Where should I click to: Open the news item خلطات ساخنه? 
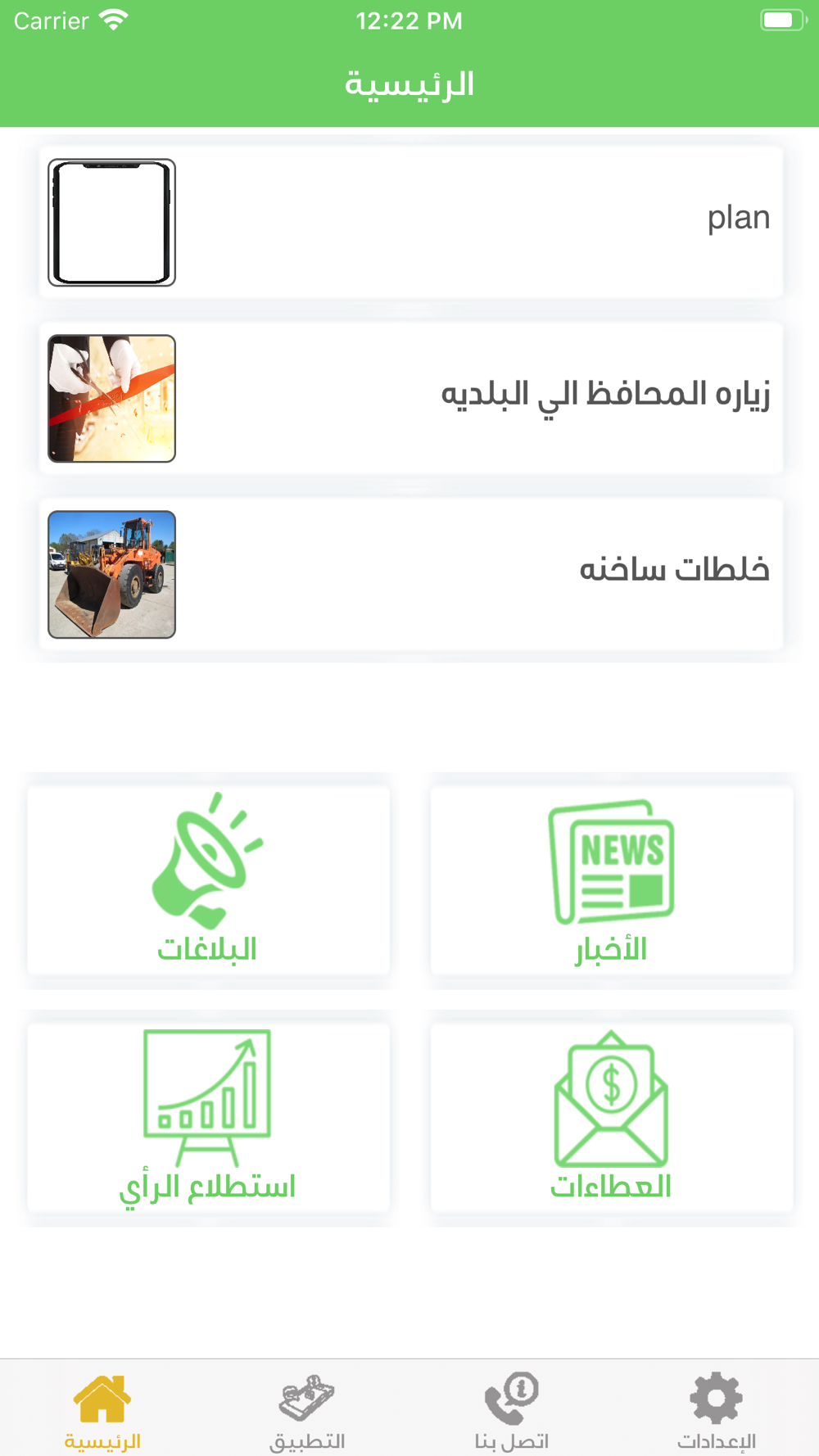pyautogui.click(x=411, y=575)
